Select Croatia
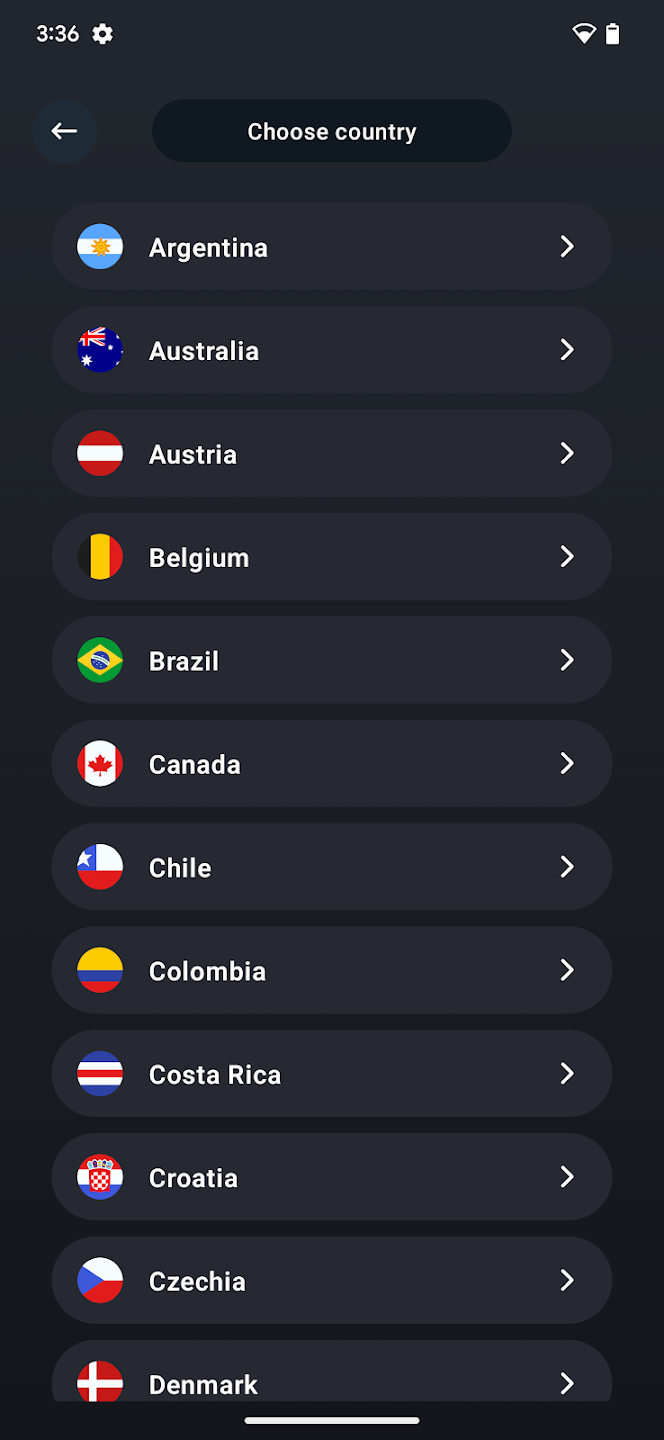This screenshot has height=1440, width=664. click(x=332, y=1177)
